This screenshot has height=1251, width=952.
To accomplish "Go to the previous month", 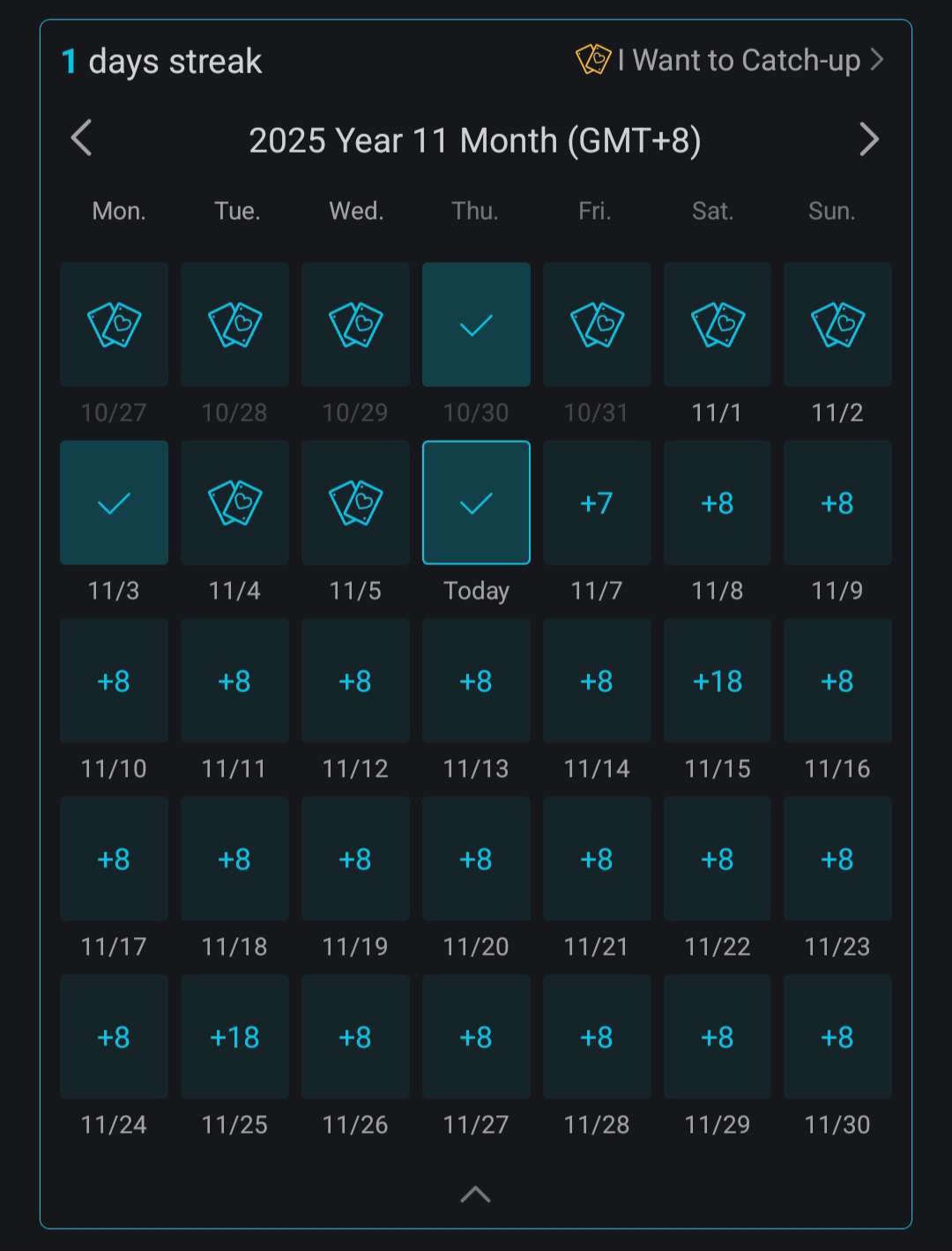I will point(81,139).
